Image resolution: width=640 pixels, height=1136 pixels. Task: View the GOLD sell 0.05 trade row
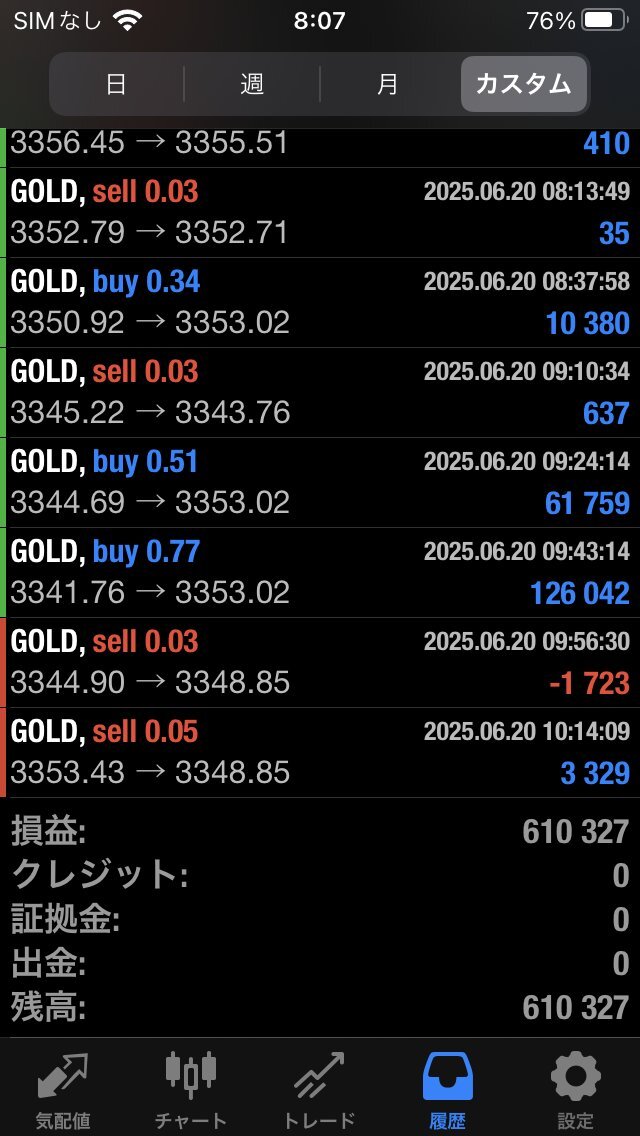point(320,753)
